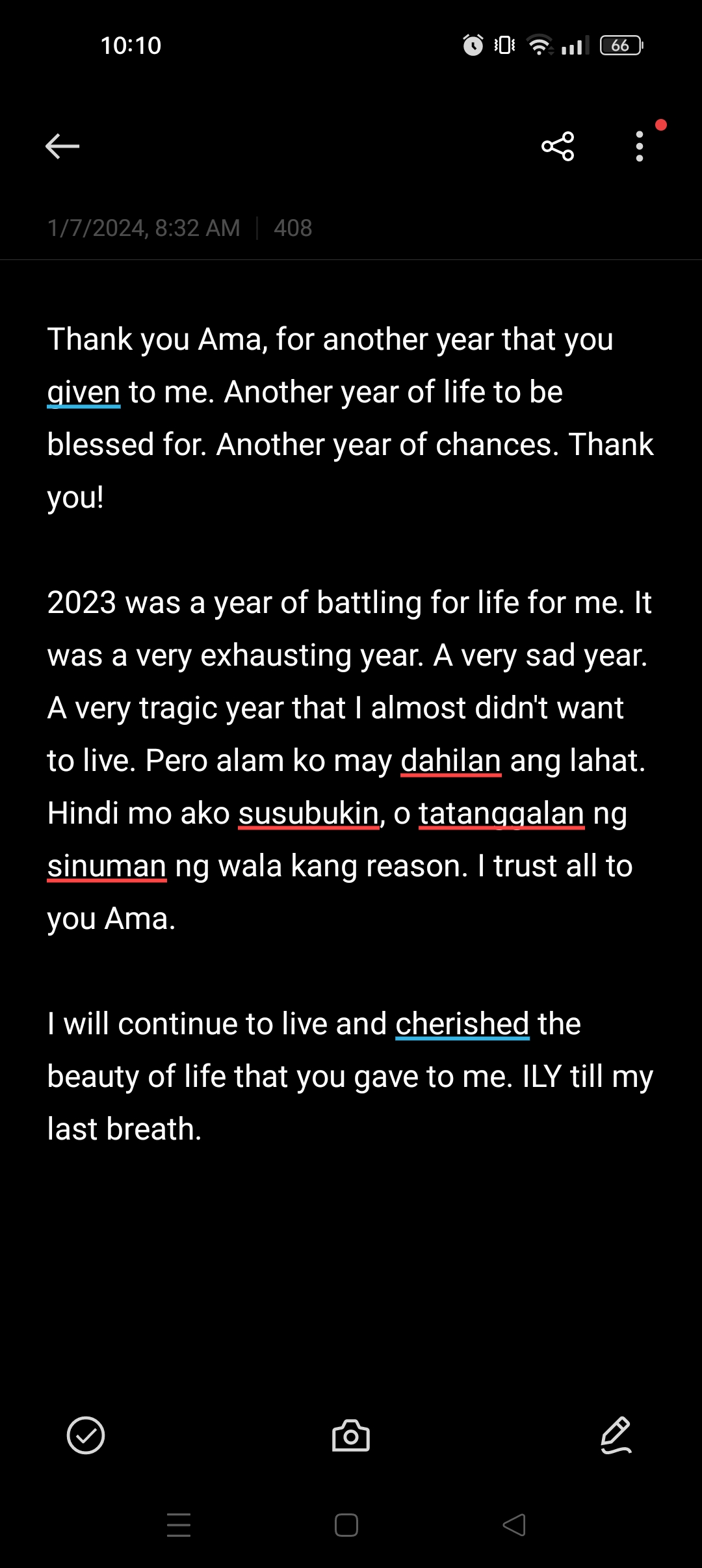This screenshot has height=1568, width=702.
Task: Go to the home screen
Action: pos(346,1525)
